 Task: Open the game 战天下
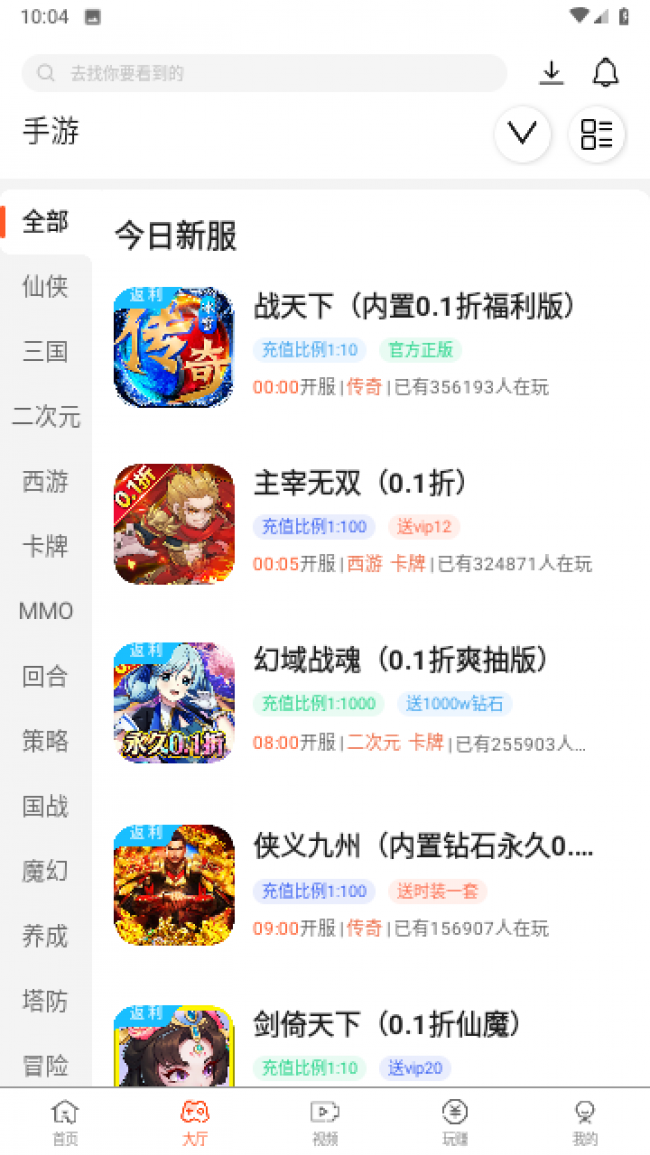pyautogui.click(x=414, y=306)
